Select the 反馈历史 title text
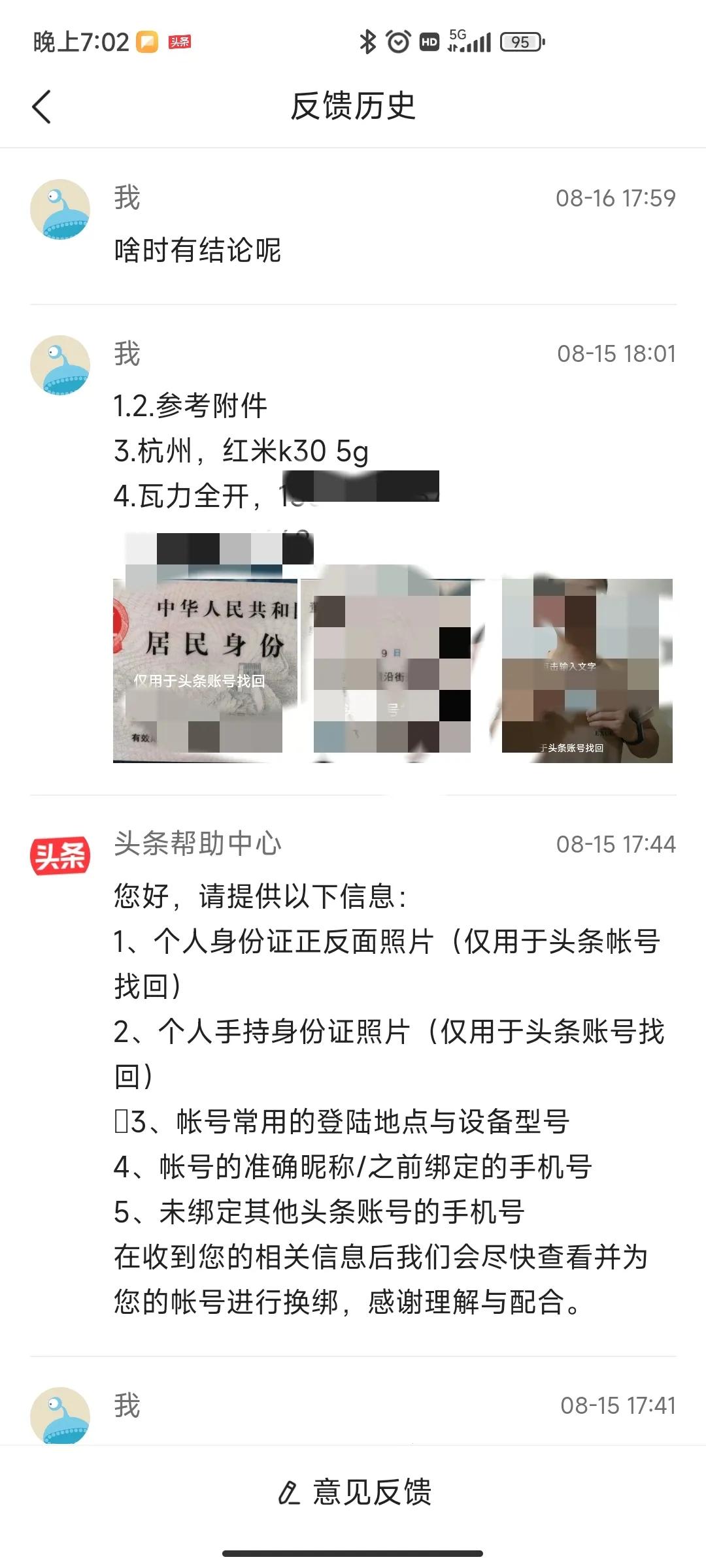The height and width of the screenshot is (1568, 706). (353, 106)
